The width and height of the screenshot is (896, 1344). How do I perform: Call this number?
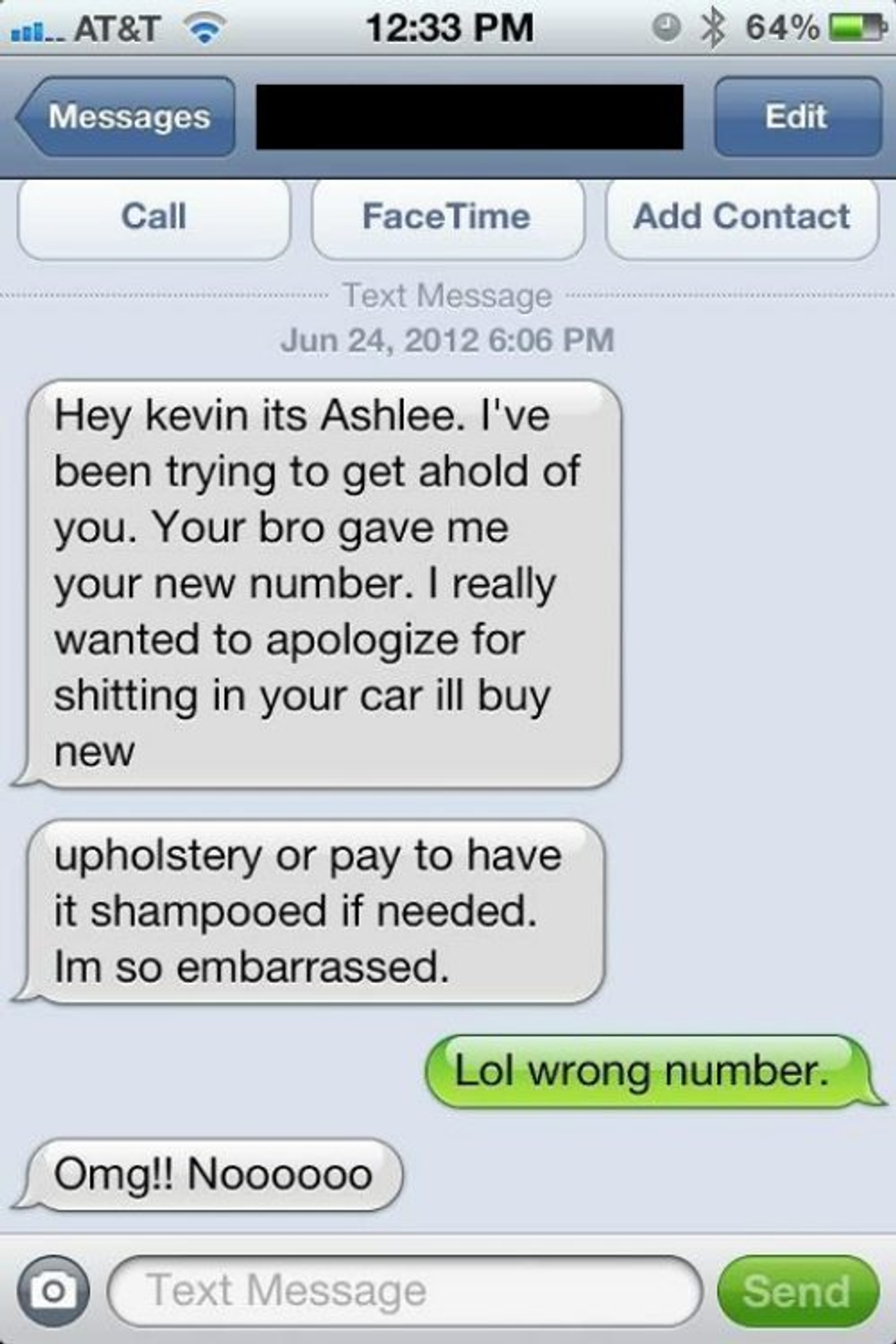[154, 218]
